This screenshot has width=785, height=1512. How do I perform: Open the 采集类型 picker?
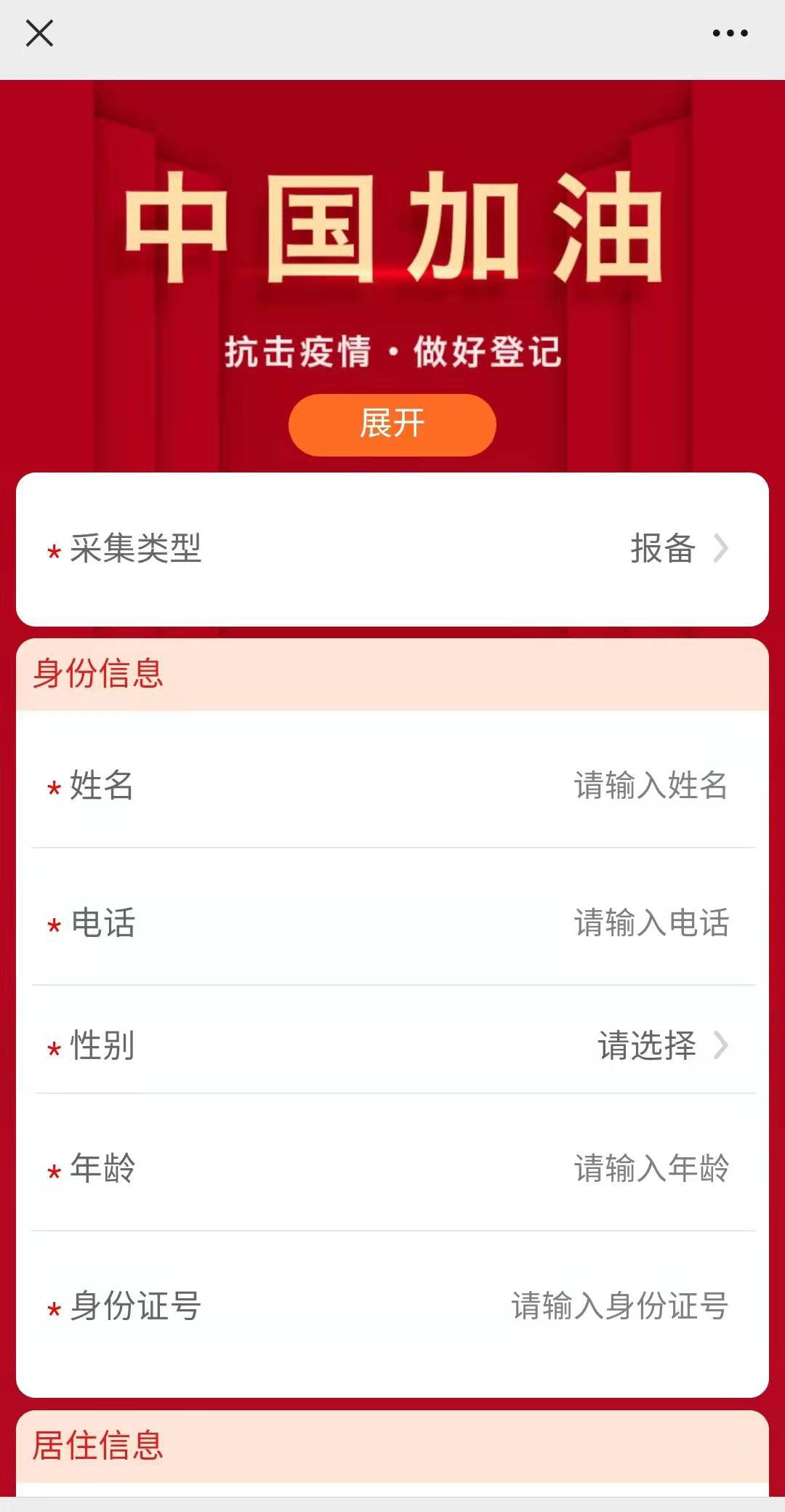677,549
